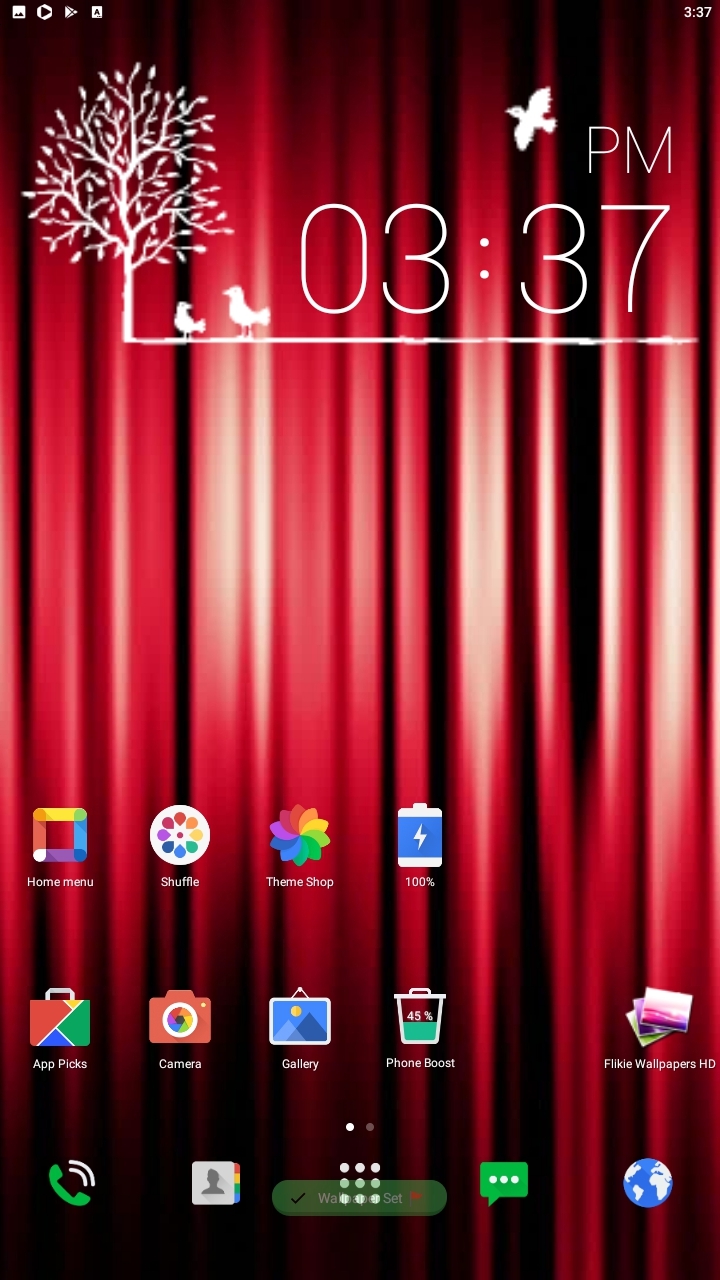Open App Picks
Screen dimensions: 720x1280
[60, 1018]
